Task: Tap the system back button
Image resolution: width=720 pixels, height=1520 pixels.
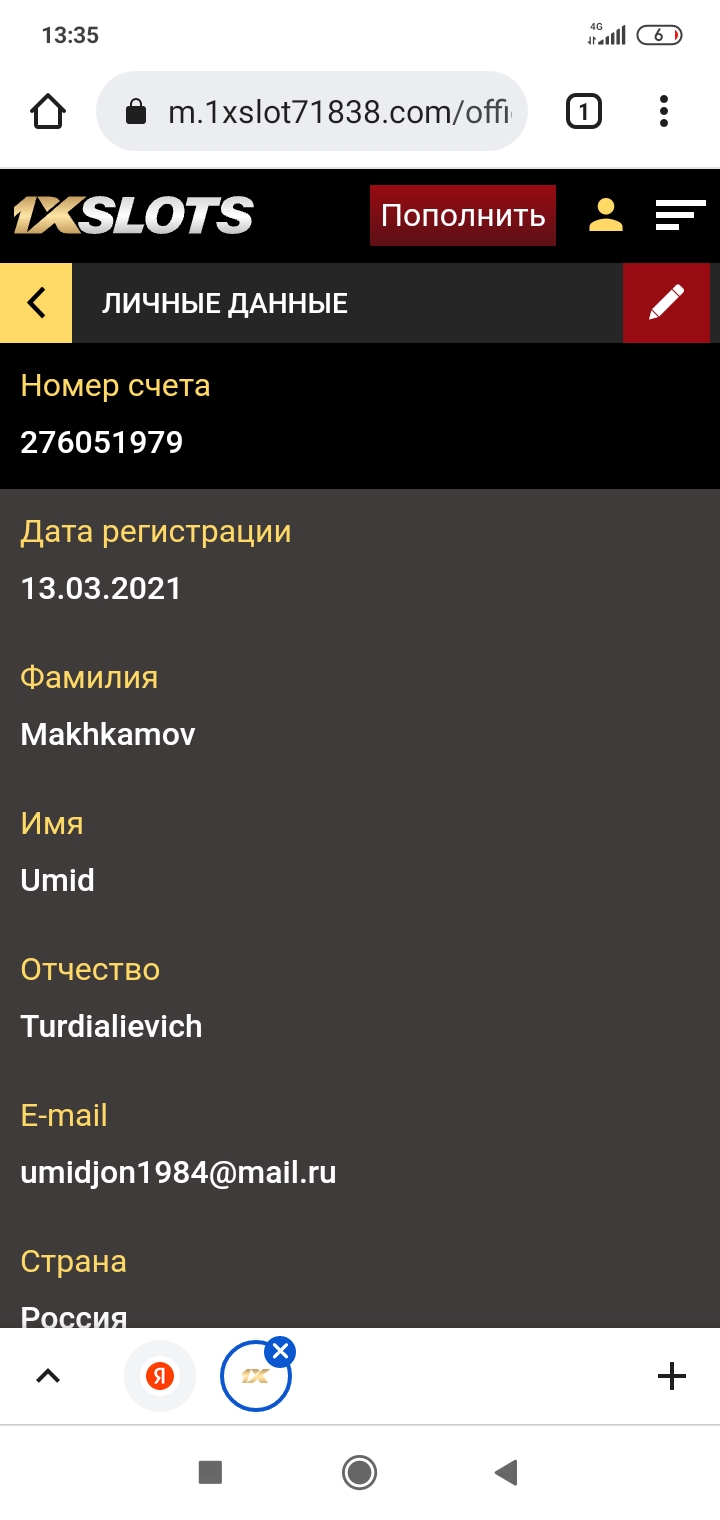Action: coord(506,1472)
